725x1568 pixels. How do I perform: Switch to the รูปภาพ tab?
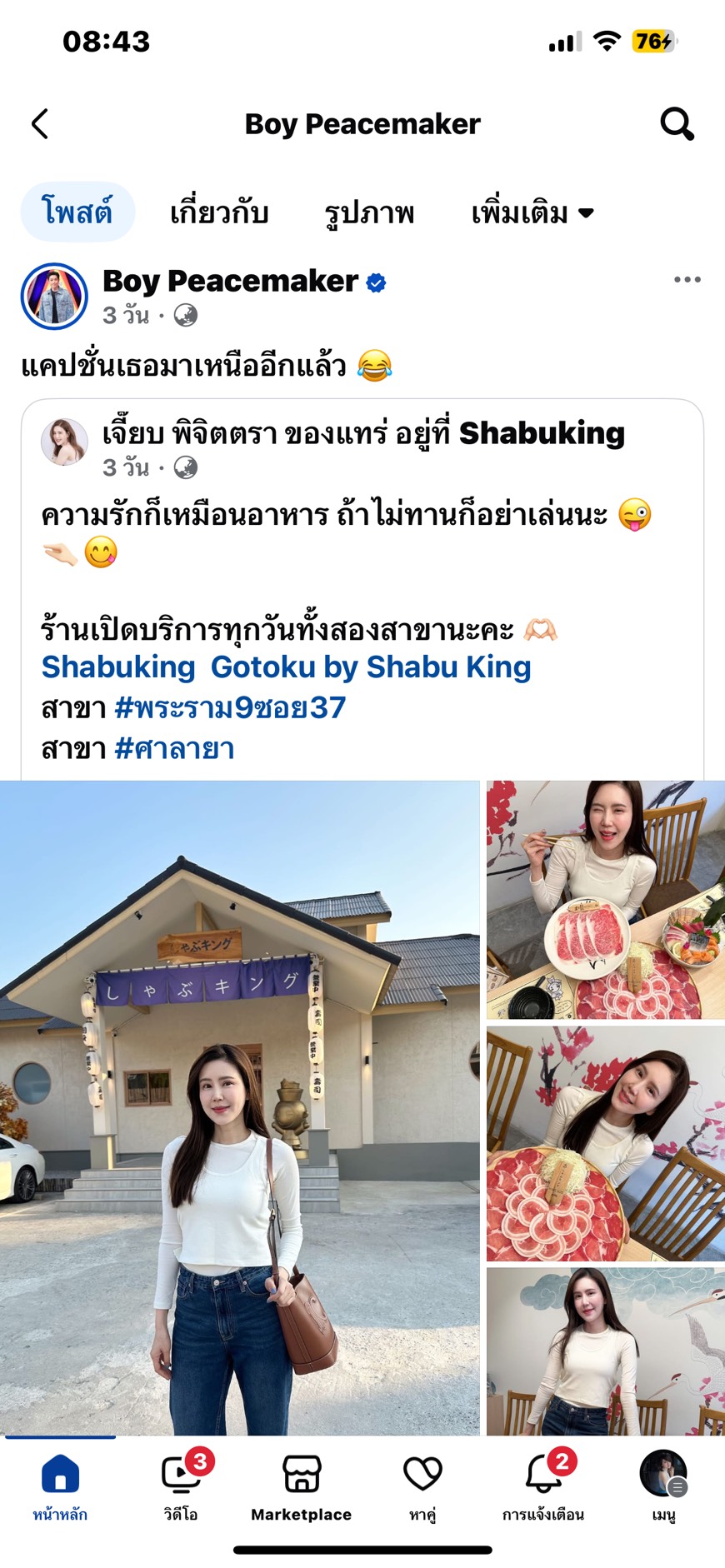[369, 213]
